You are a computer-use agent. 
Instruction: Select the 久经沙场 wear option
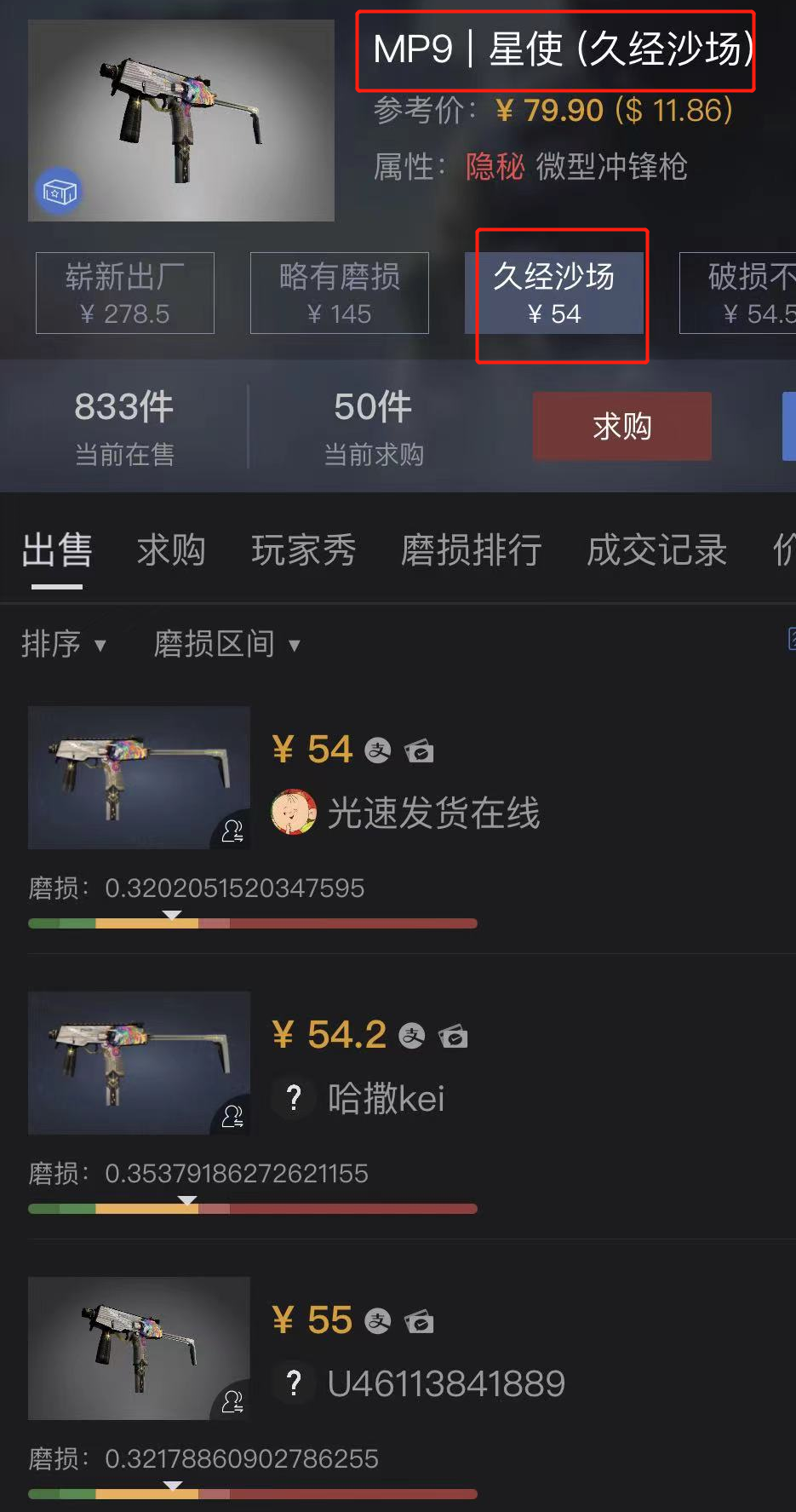coord(554,293)
